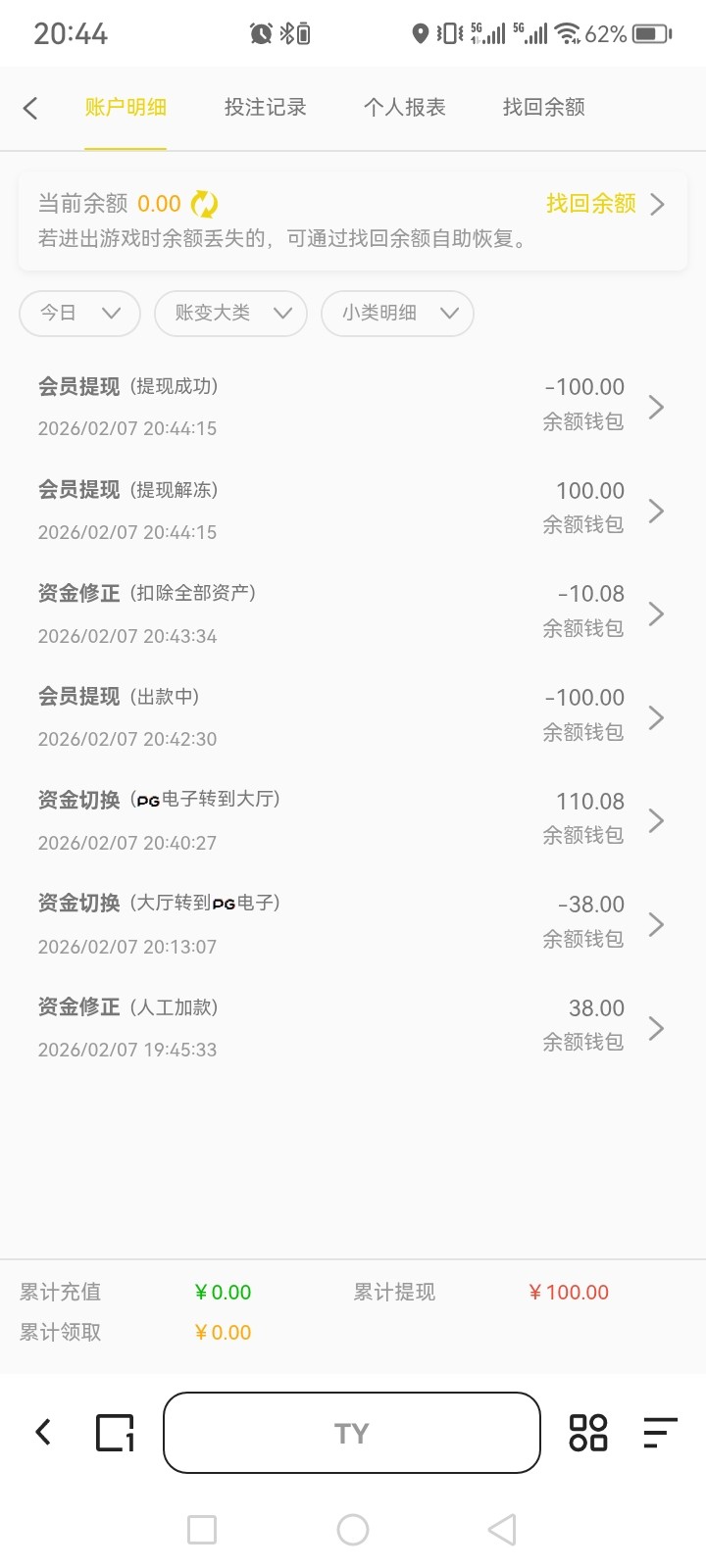Image resolution: width=706 pixels, height=1568 pixels.
Task: Open the 会员提现 (提现解冻) record
Action: 353,511
